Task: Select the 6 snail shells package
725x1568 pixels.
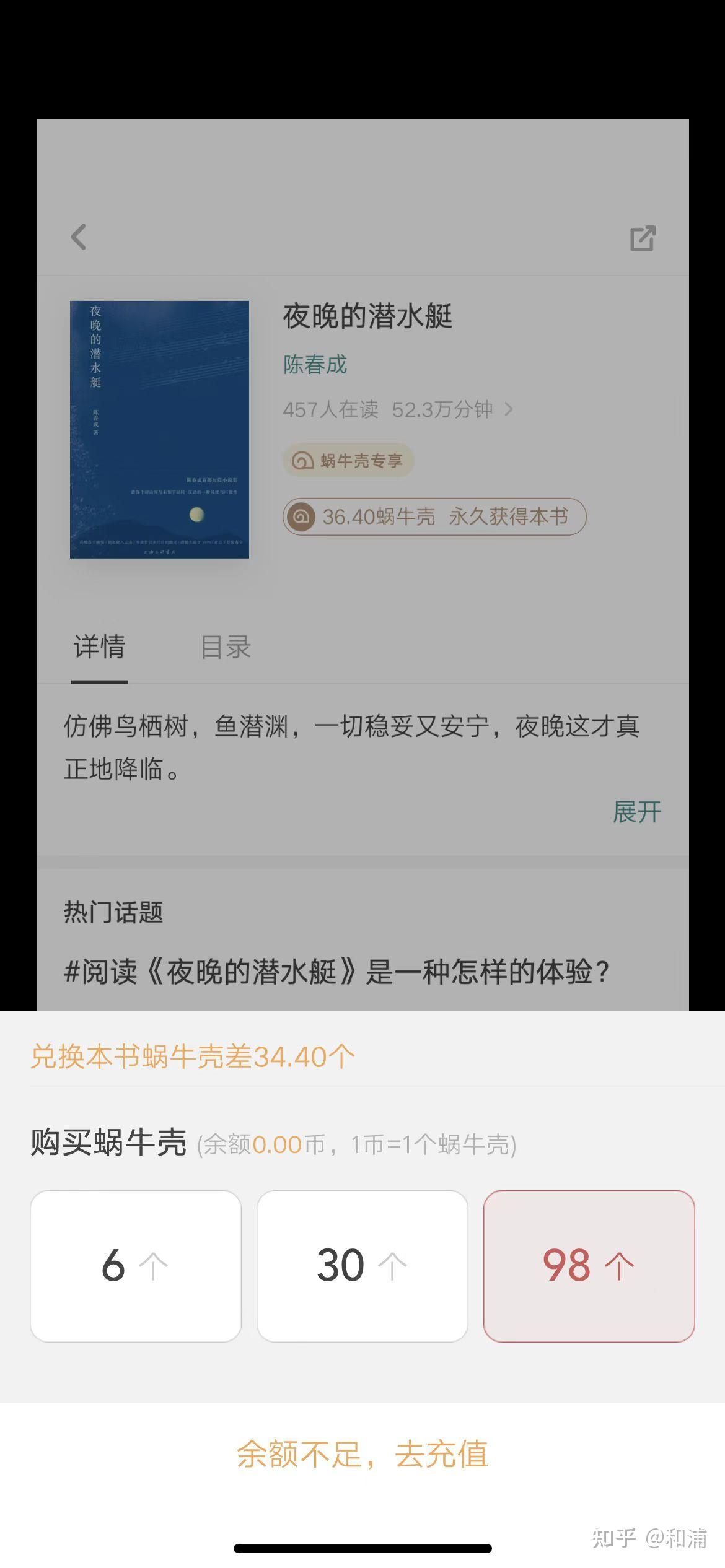Action: (135, 1265)
